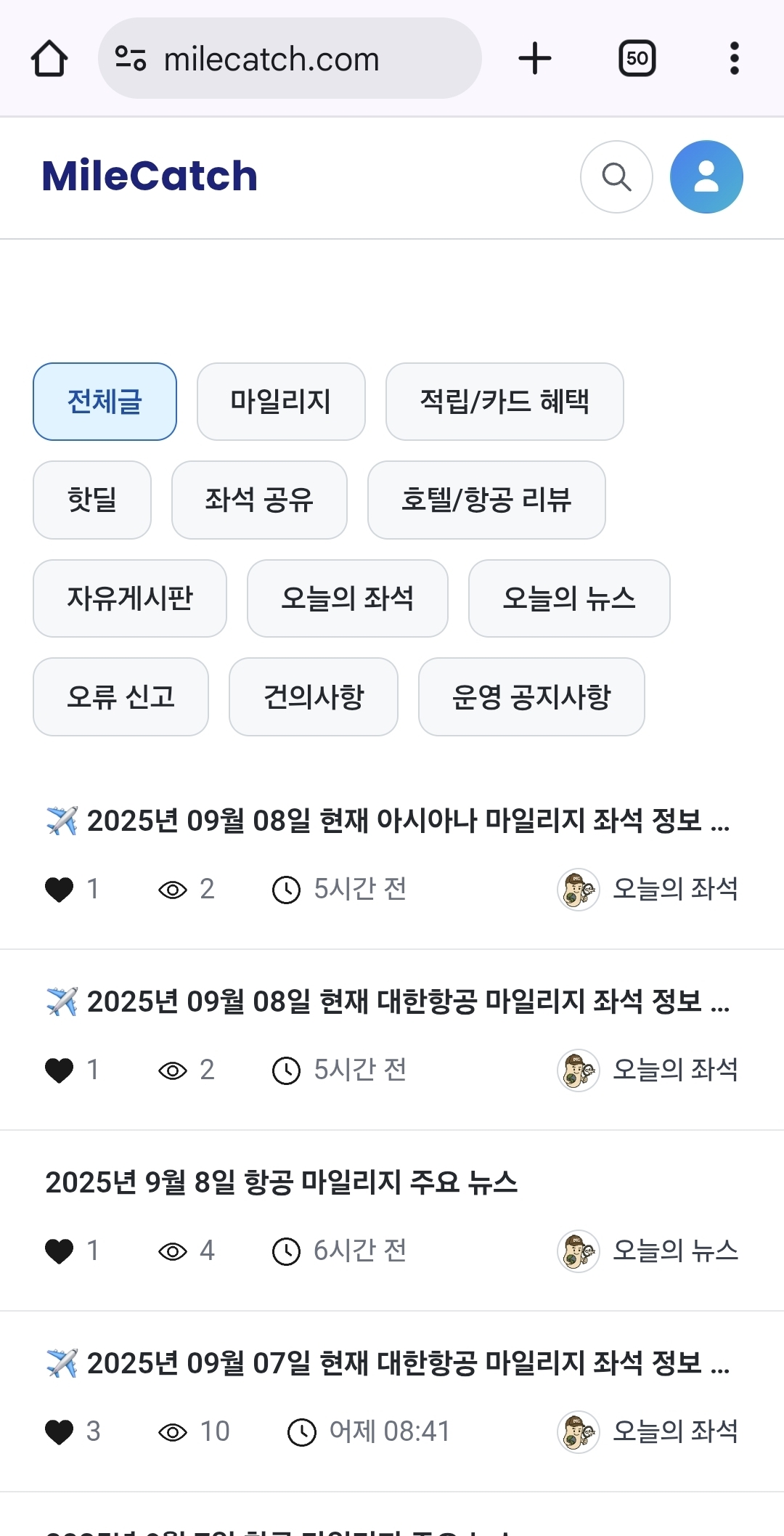Open 2025년 9월 8일 항공 마일리지 주요 뉴스
Image resolution: width=784 pixels, height=1536 pixels.
[282, 1182]
